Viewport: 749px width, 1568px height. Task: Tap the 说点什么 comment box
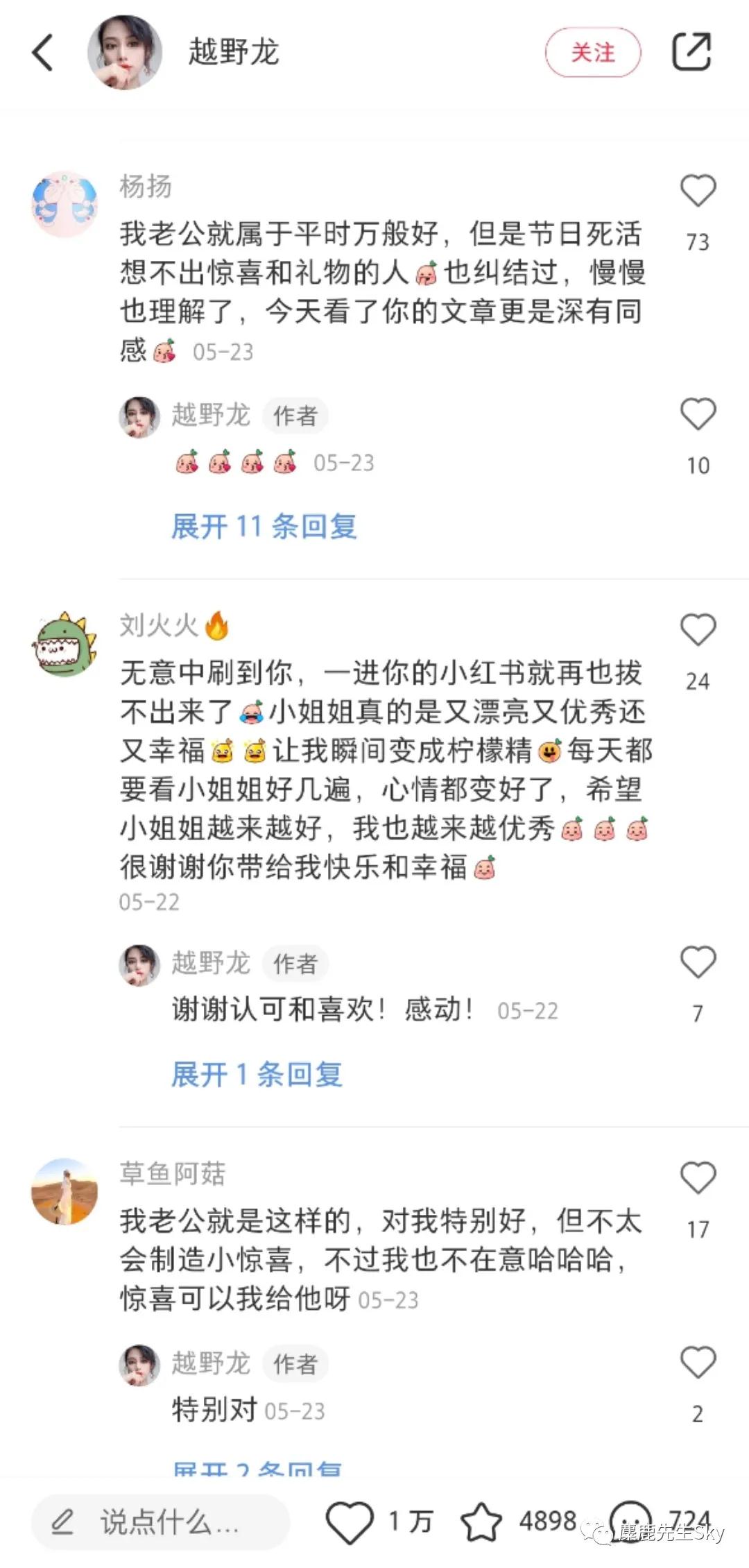[161, 1522]
